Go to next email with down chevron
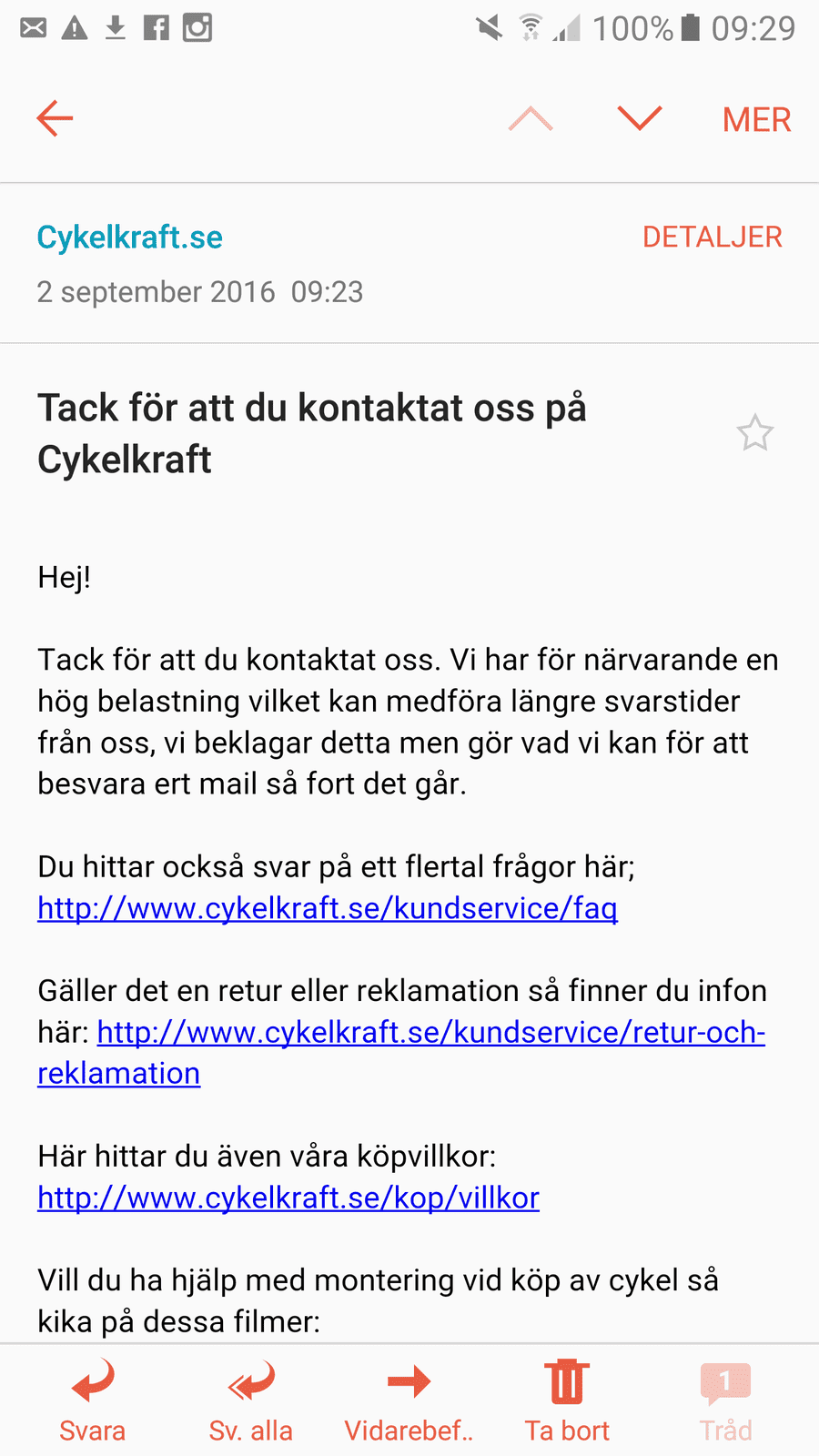819x1456 pixels. (x=640, y=118)
